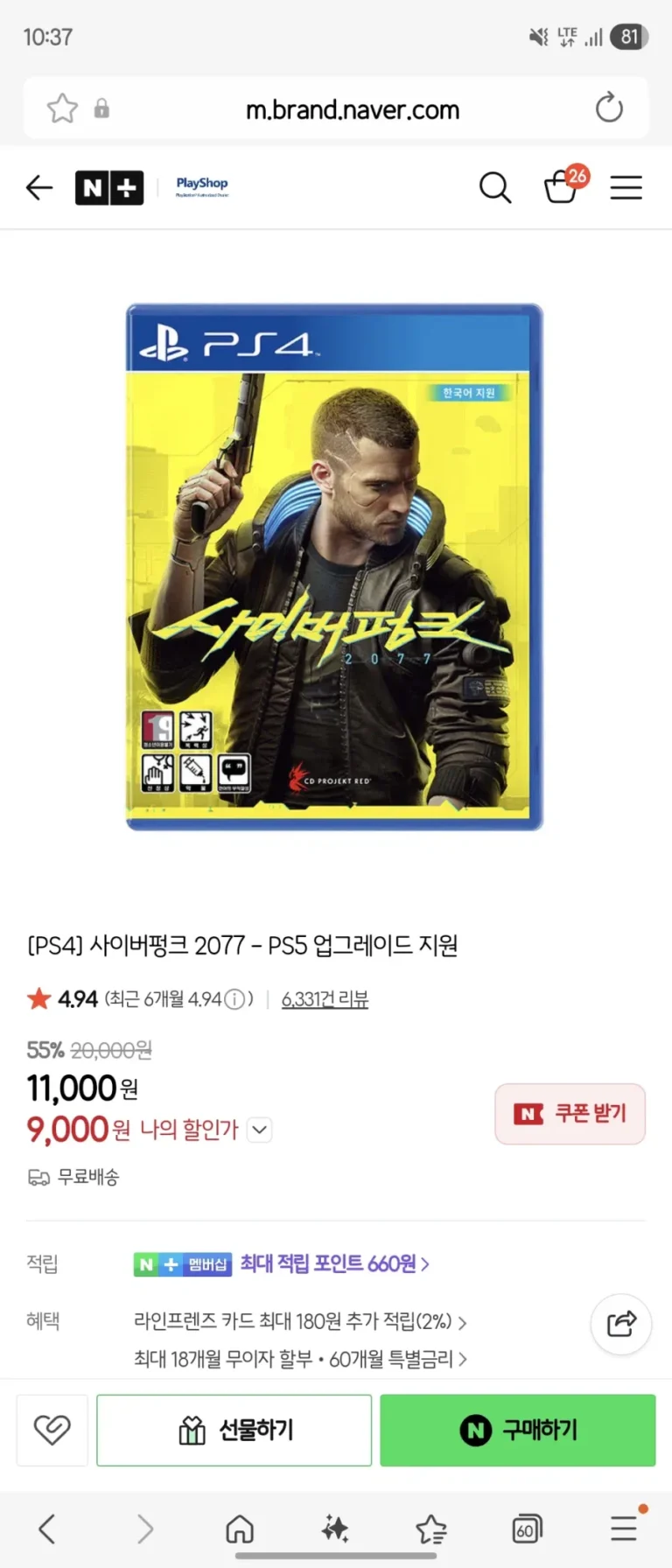Open the shopping cart with 26 items
This screenshot has height=1568, width=672.
pos(561,186)
